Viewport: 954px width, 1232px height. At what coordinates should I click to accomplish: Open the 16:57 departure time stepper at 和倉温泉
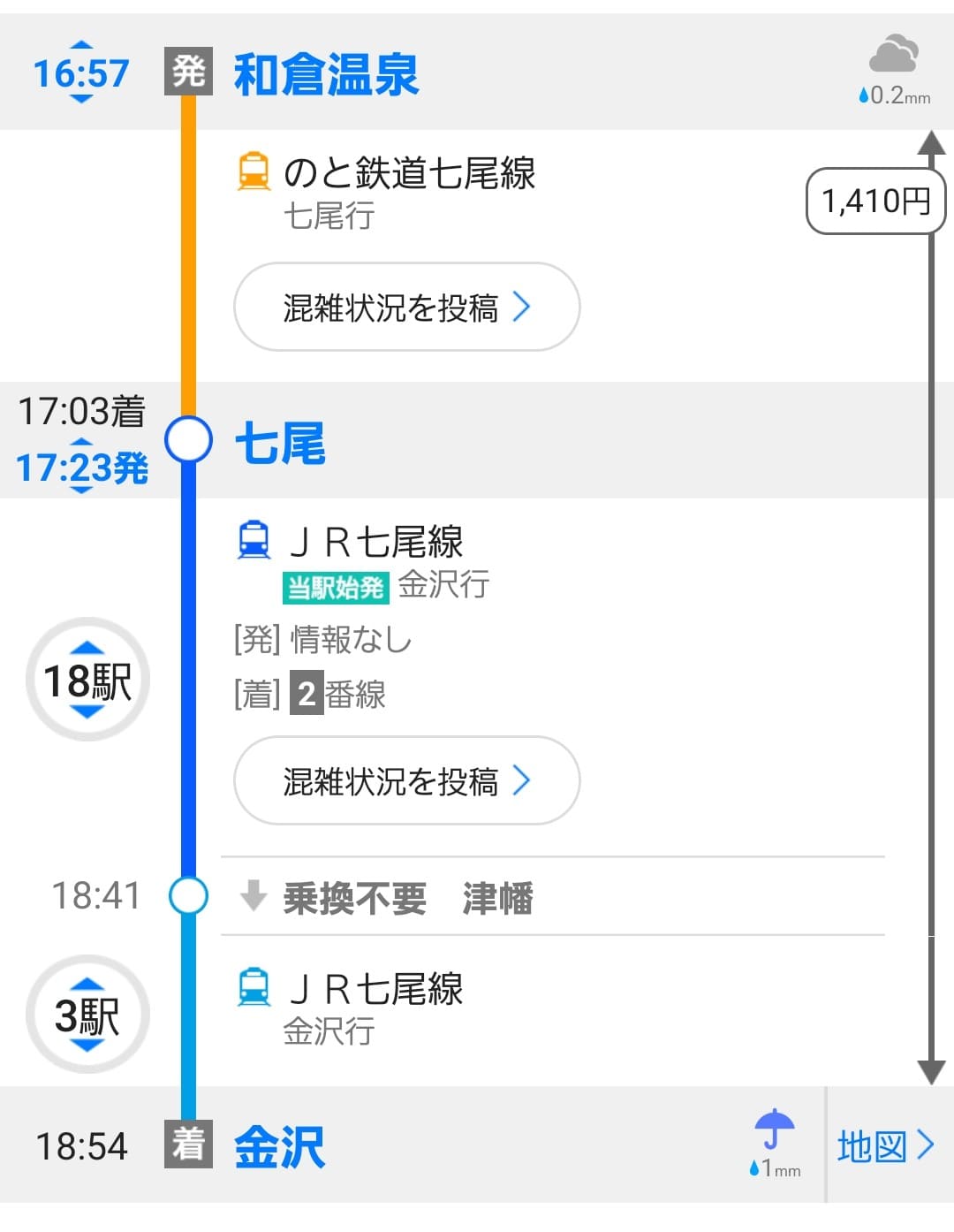80,72
